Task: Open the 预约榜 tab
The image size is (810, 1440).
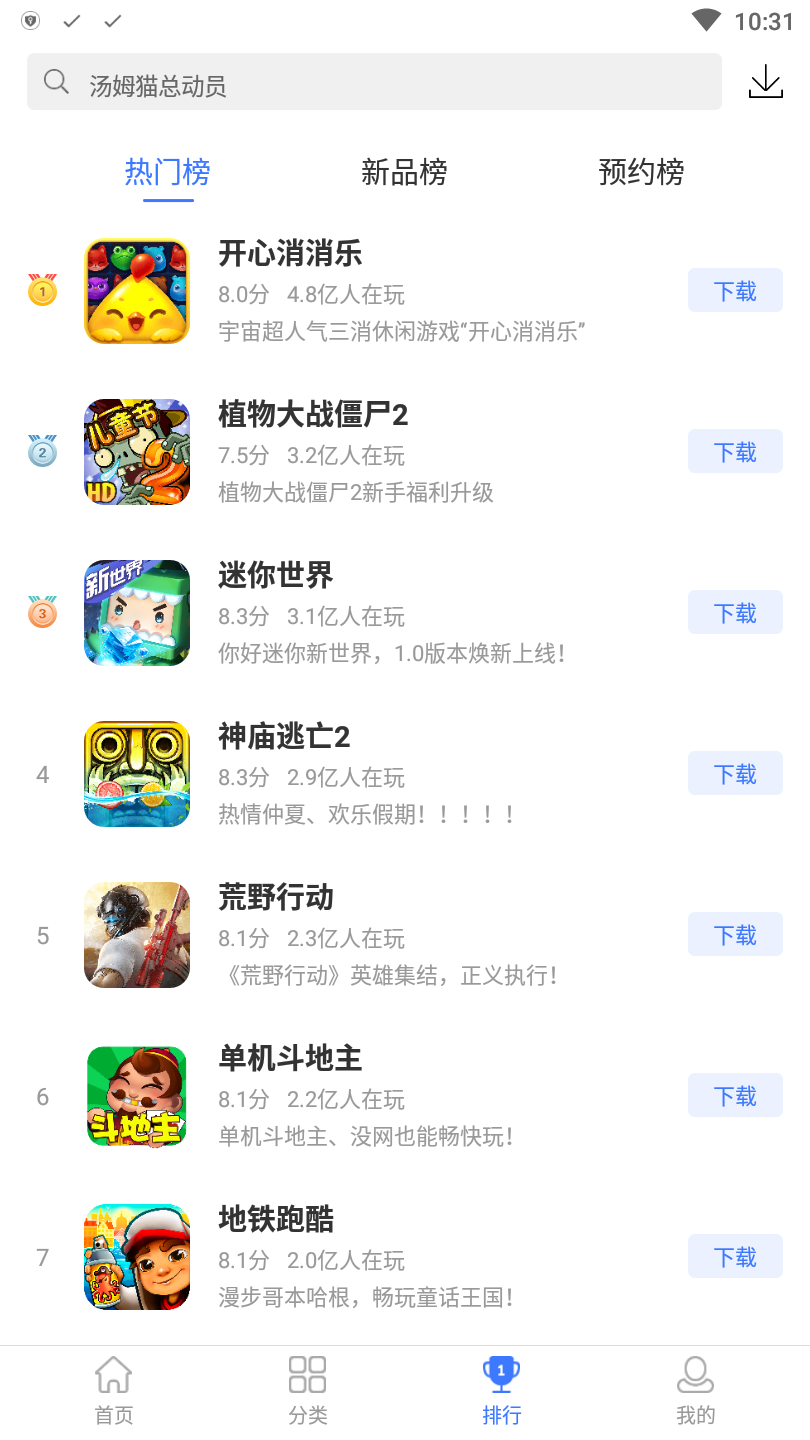Action: [641, 173]
